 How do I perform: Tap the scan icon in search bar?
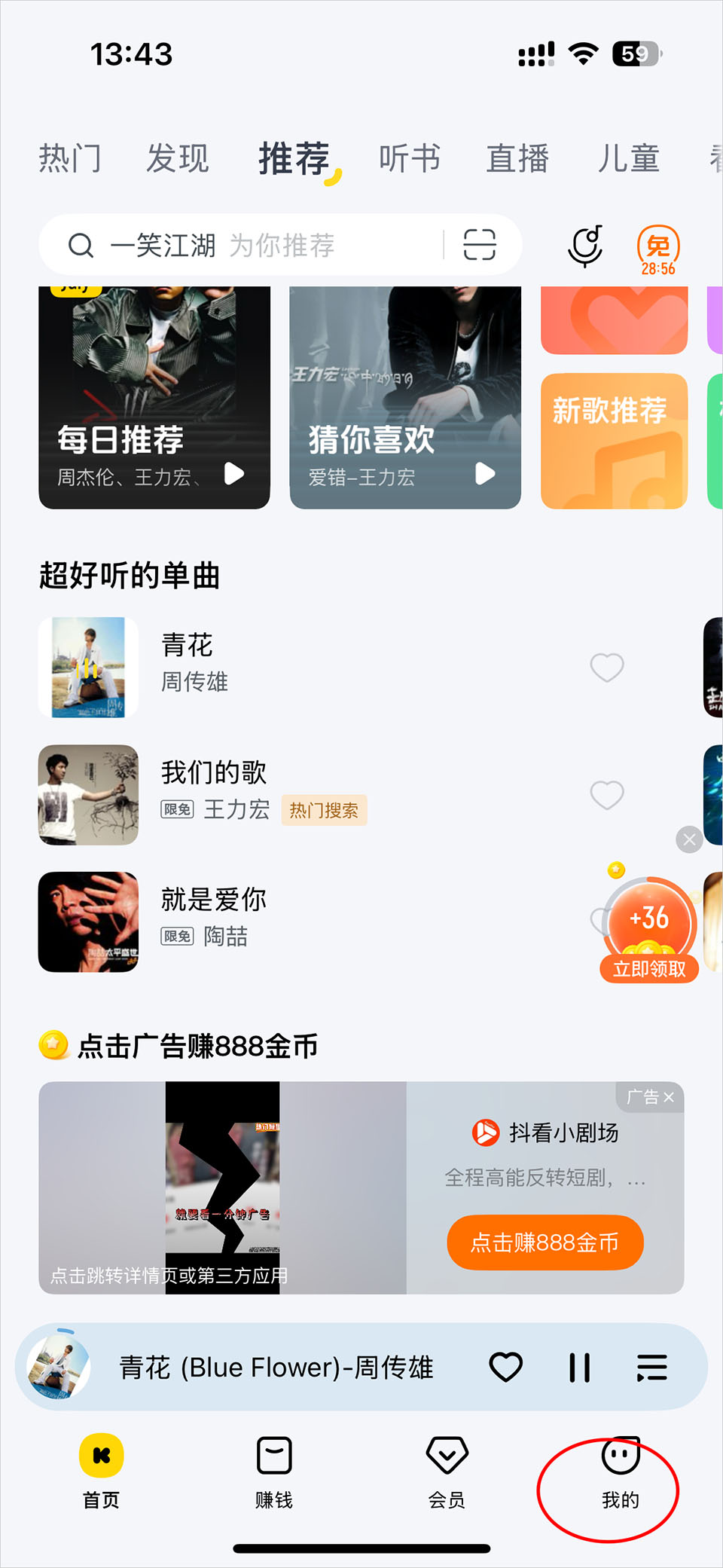[x=479, y=246]
